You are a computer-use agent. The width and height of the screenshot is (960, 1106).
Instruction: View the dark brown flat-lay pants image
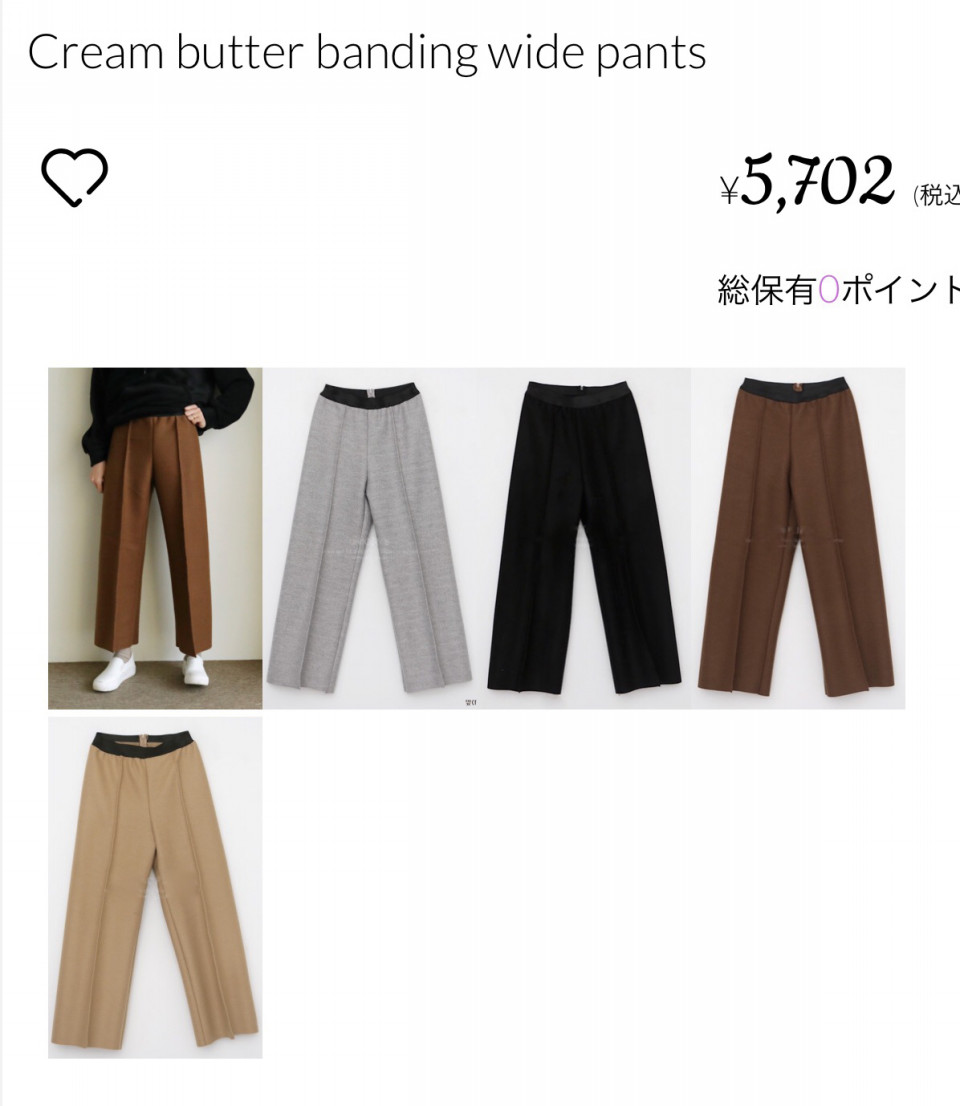(x=798, y=538)
